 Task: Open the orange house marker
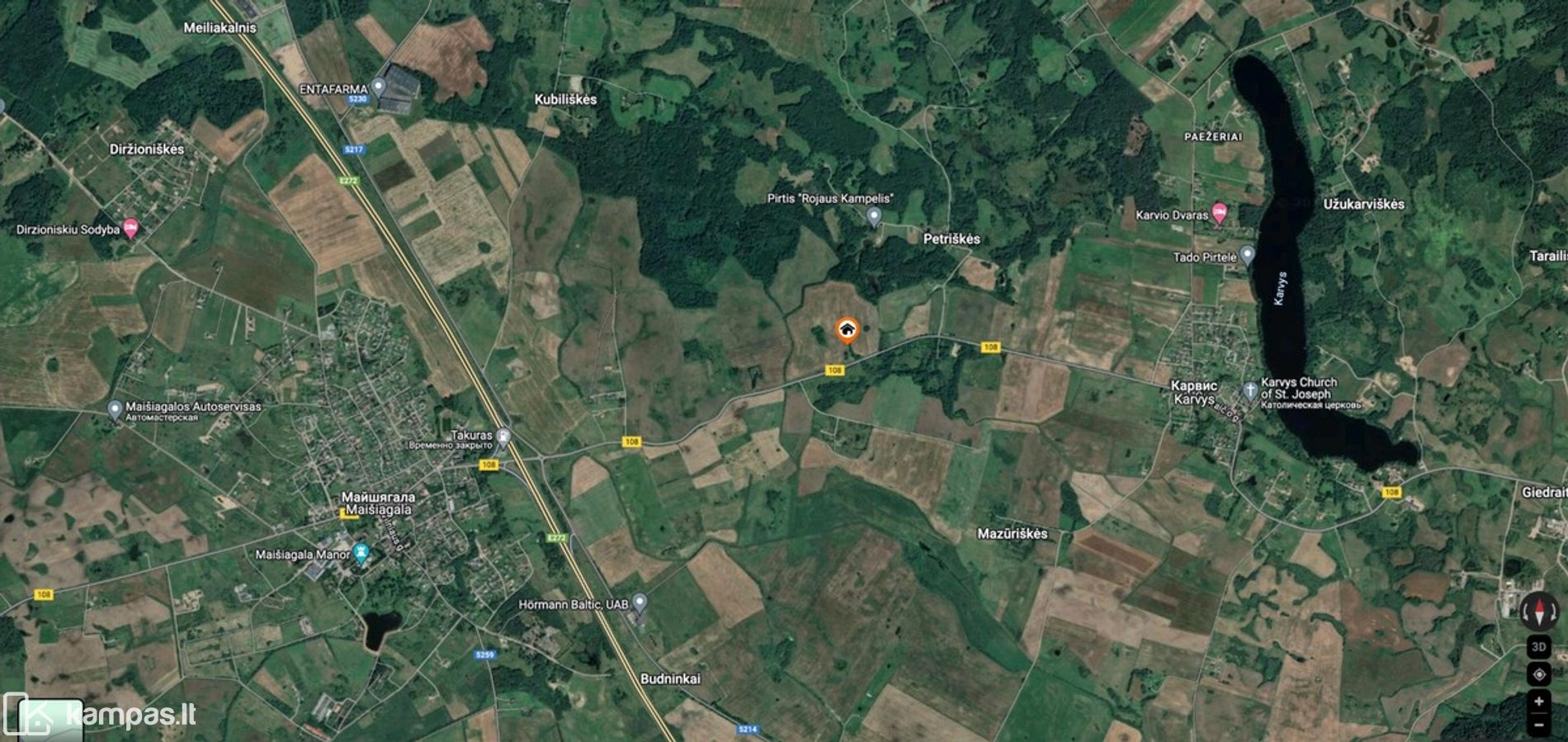(847, 330)
